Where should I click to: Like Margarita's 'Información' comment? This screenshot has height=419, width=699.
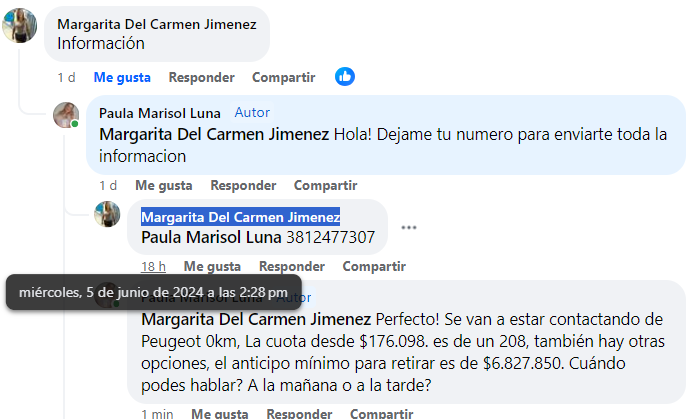click(122, 77)
